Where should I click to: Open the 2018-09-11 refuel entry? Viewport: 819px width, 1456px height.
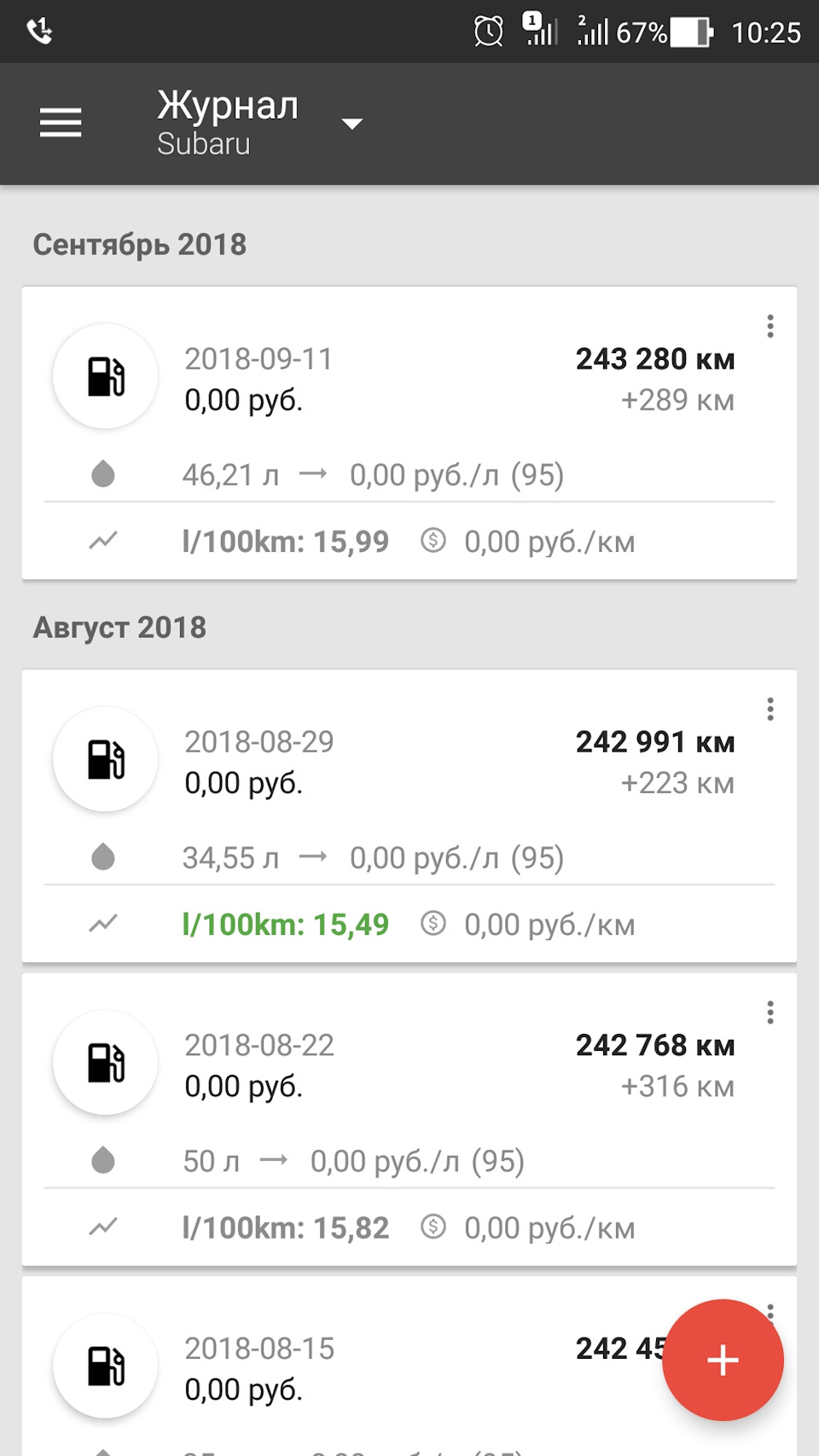point(409,433)
